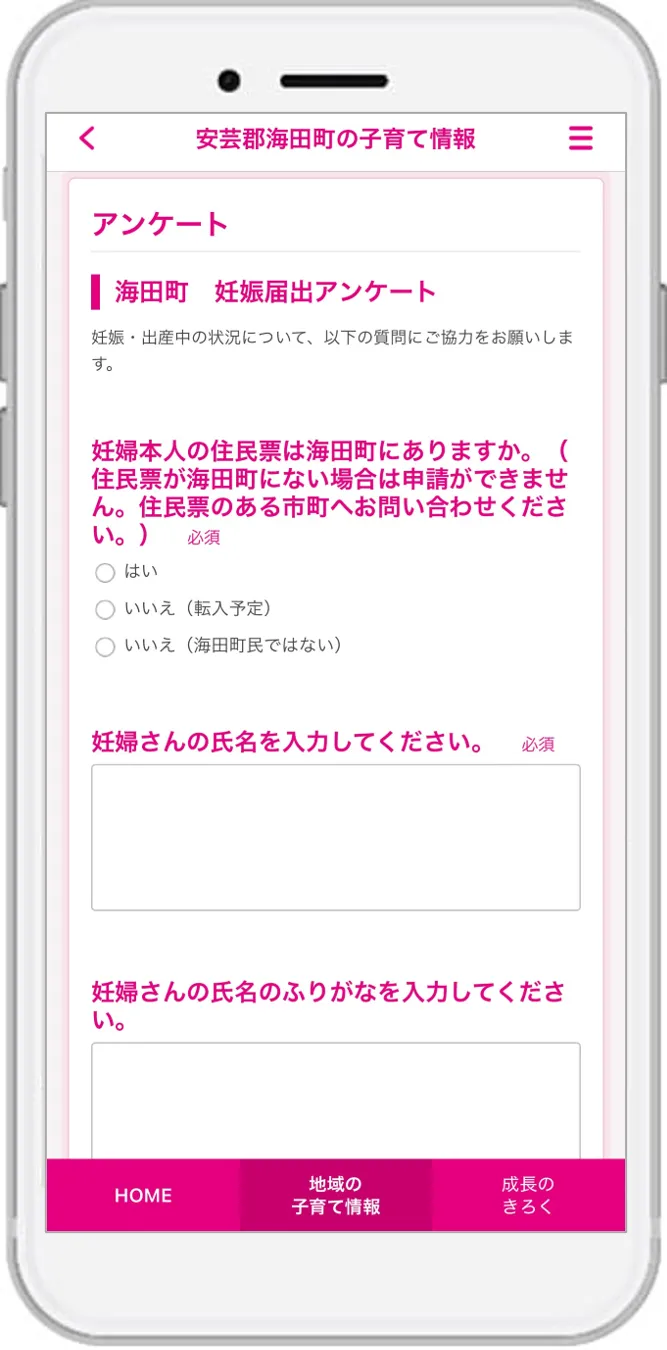This screenshot has width=667, height=1350.
Task: Open the hamburger menu
Action: tap(581, 138)
